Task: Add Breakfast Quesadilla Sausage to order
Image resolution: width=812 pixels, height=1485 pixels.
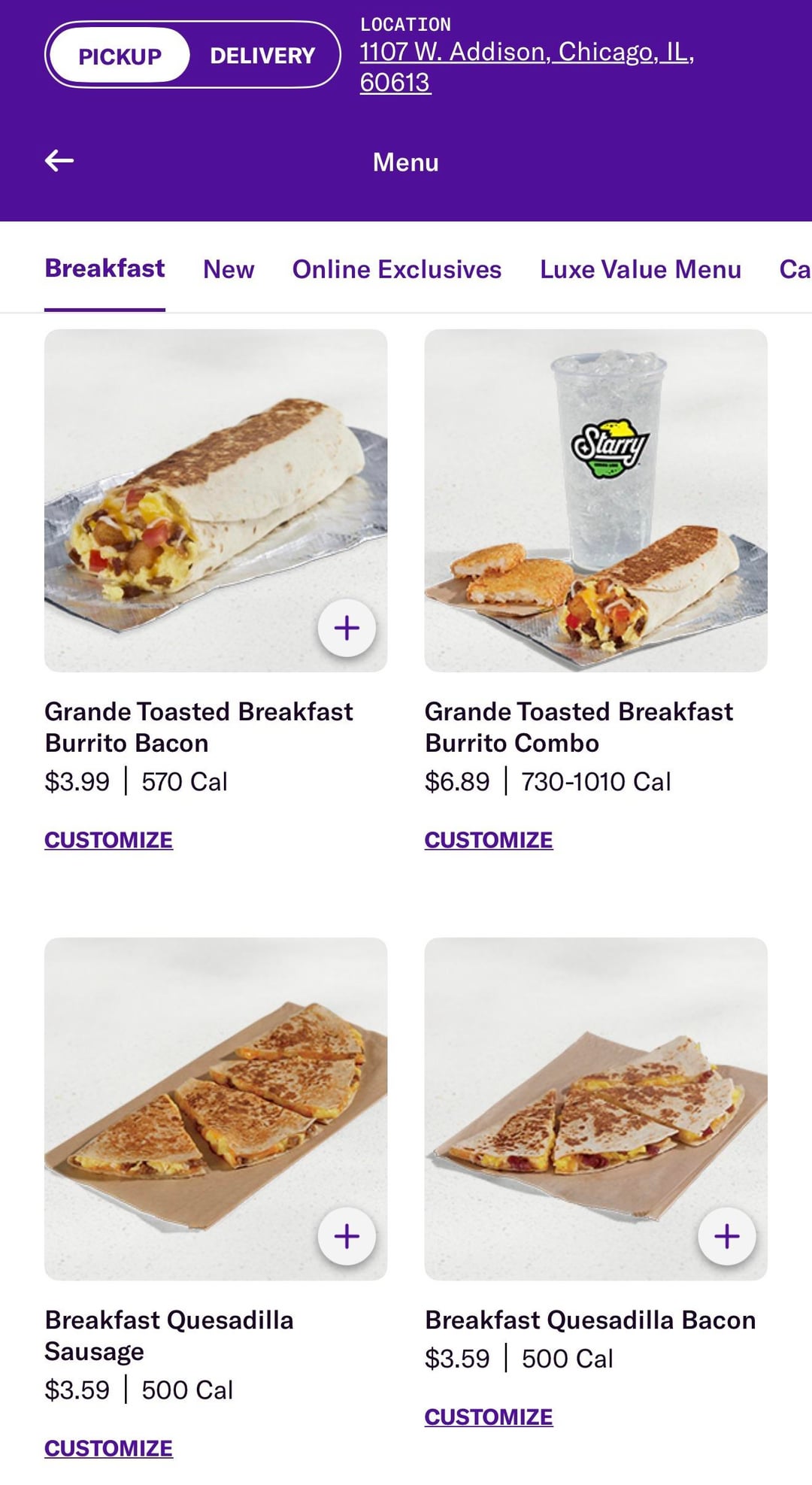Action: pyautogui.click(x=347, y=1236)
